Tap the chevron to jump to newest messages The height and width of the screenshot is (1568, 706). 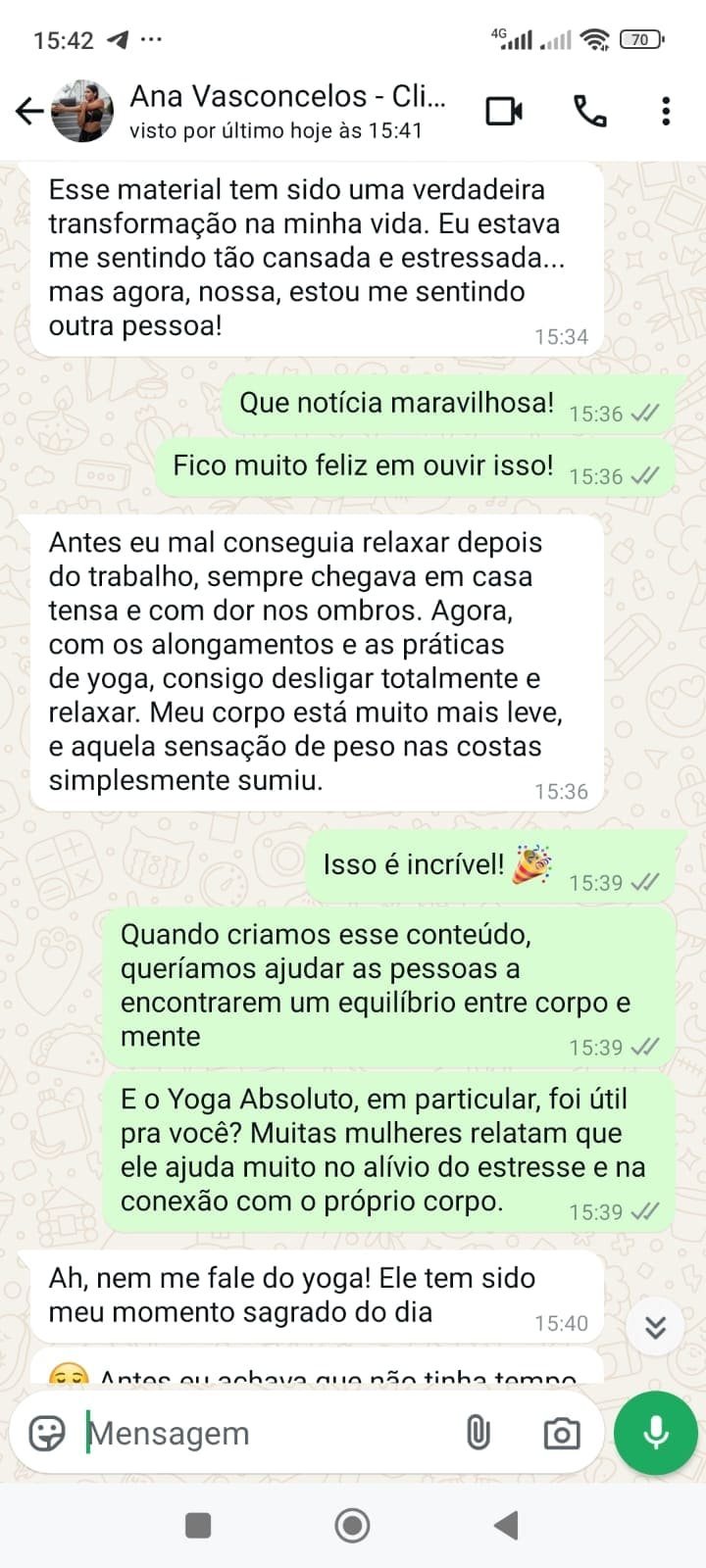(x=654, y=1326)
